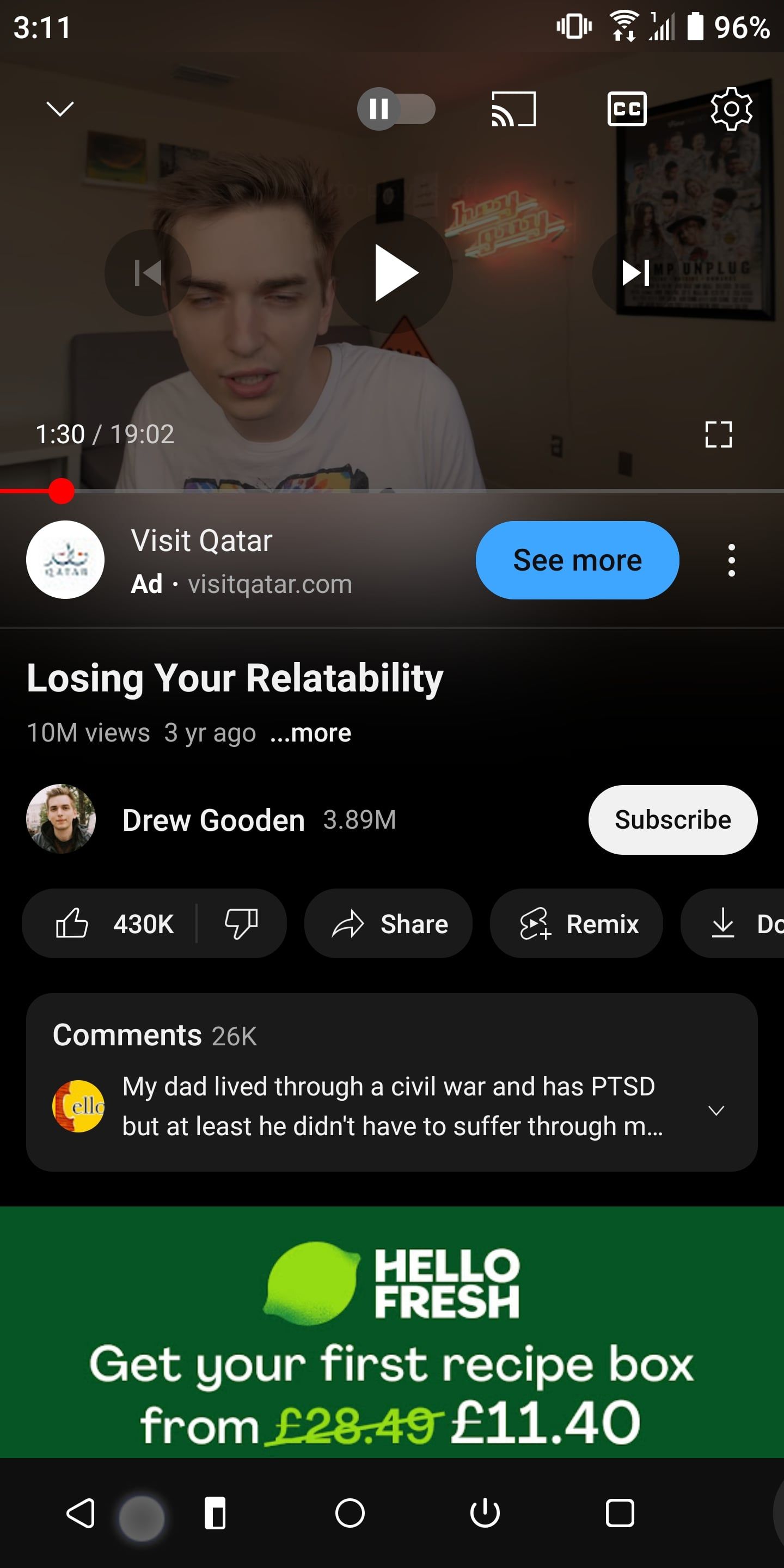
Task: Play the paused video
Action: click(x=393, y=273)
